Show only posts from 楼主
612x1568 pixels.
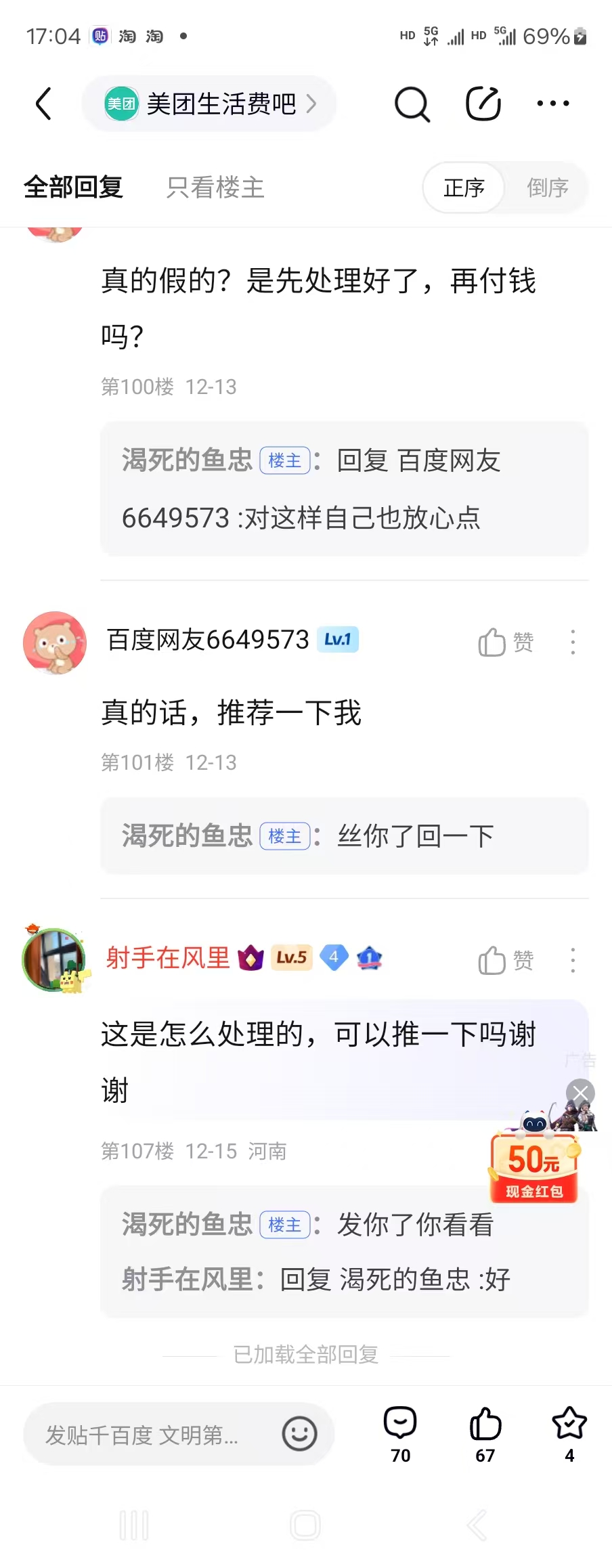(215, 187)
